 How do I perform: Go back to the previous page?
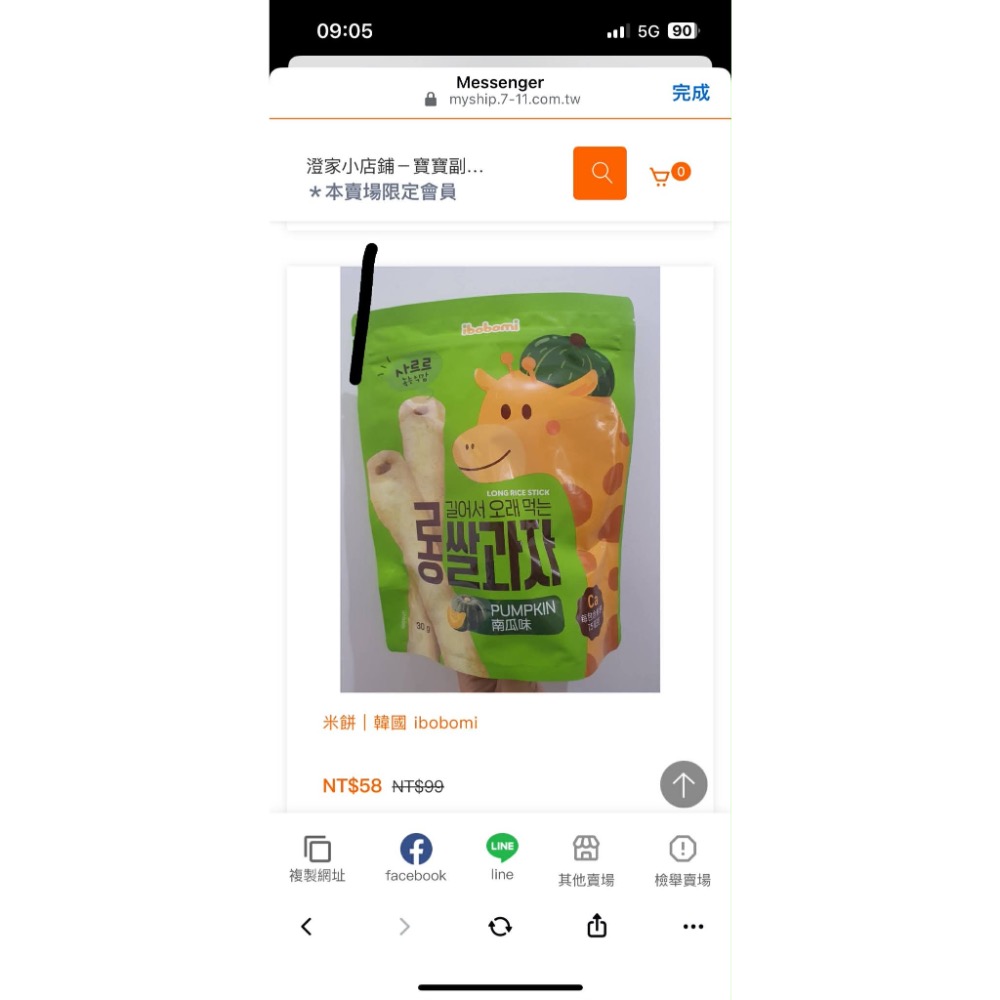(307, 927)
